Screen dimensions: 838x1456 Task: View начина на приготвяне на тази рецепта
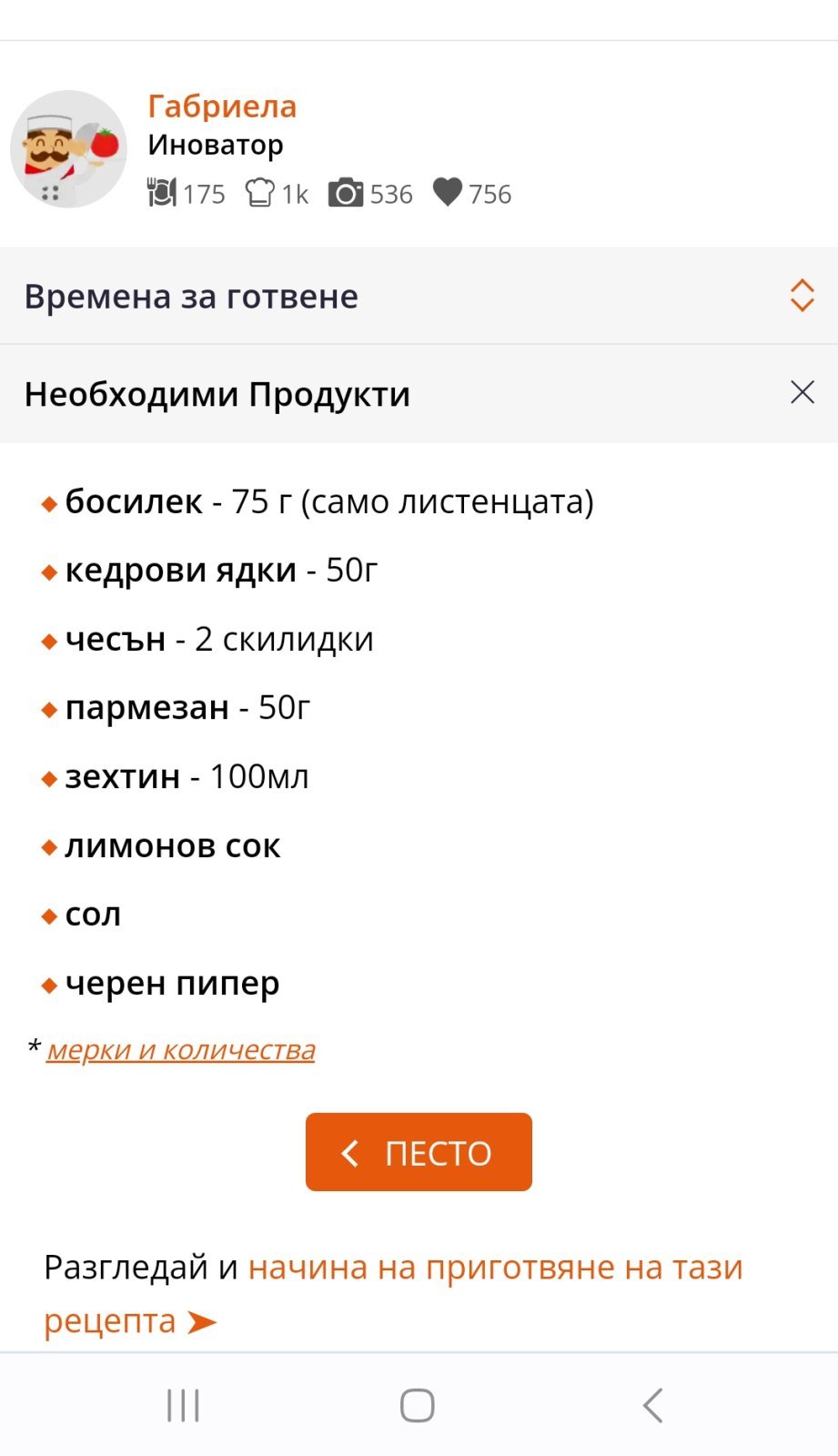(x=495, y=1268)
